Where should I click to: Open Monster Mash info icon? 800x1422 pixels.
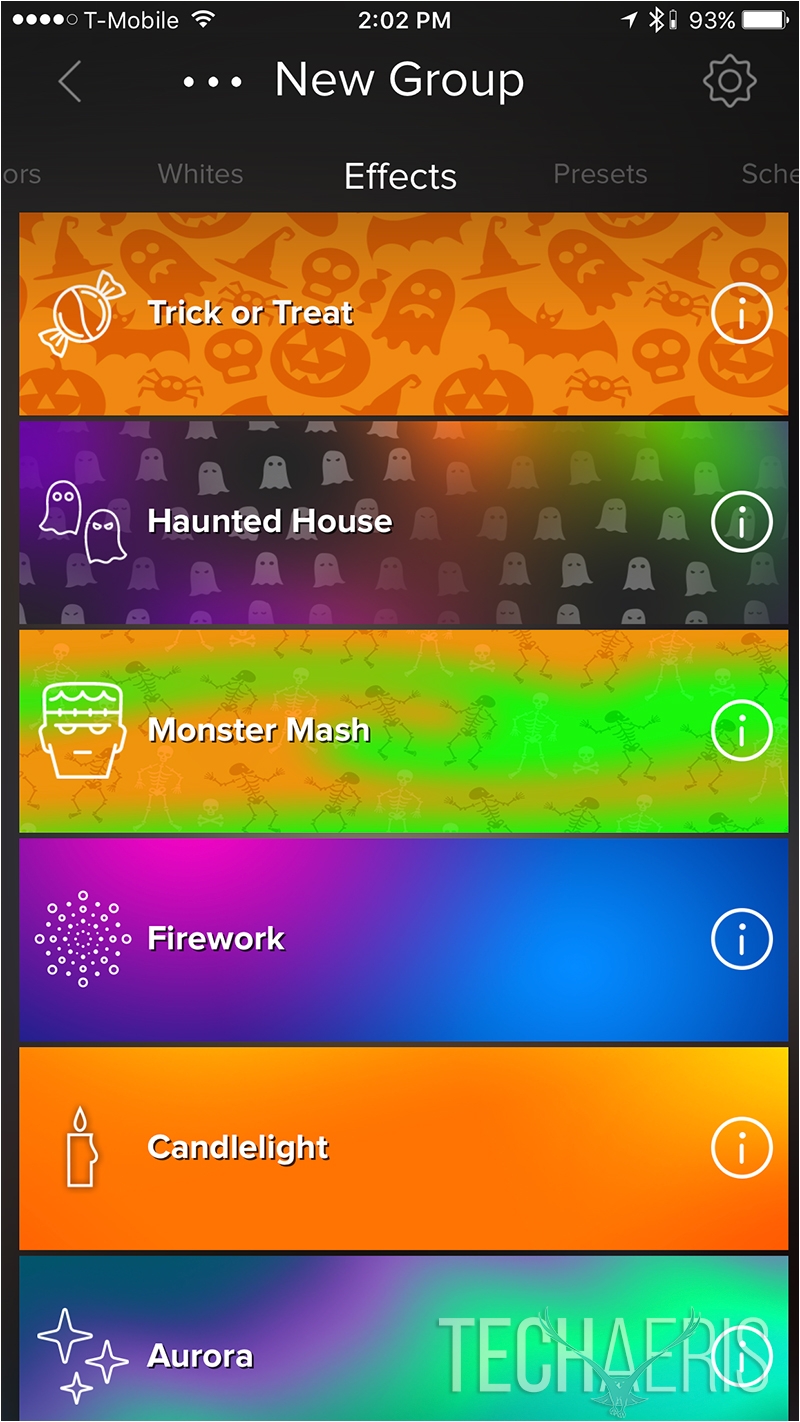pyautogui.click(x=742, y=731)
